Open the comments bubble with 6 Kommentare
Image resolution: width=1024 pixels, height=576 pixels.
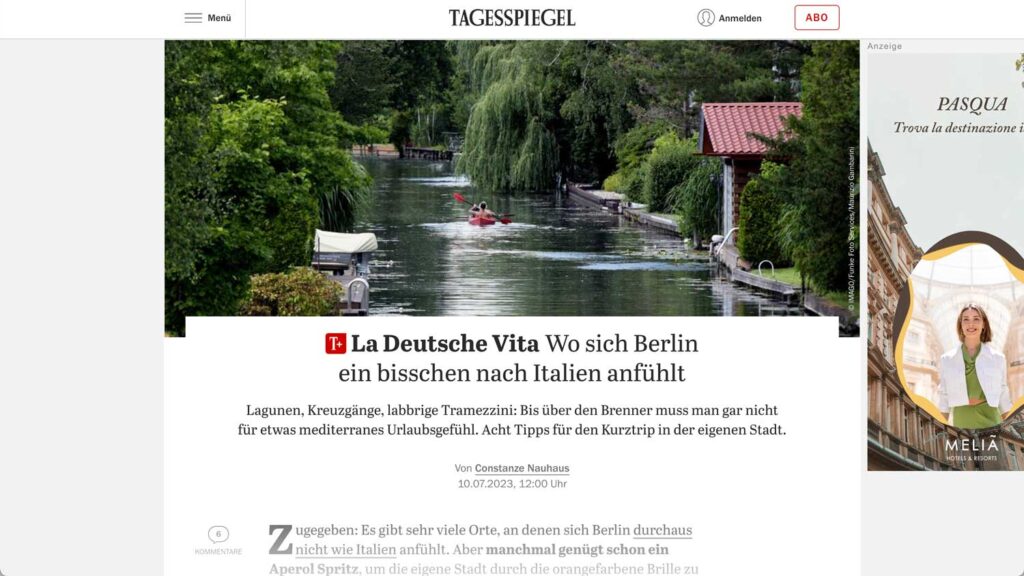coord(218,535)
